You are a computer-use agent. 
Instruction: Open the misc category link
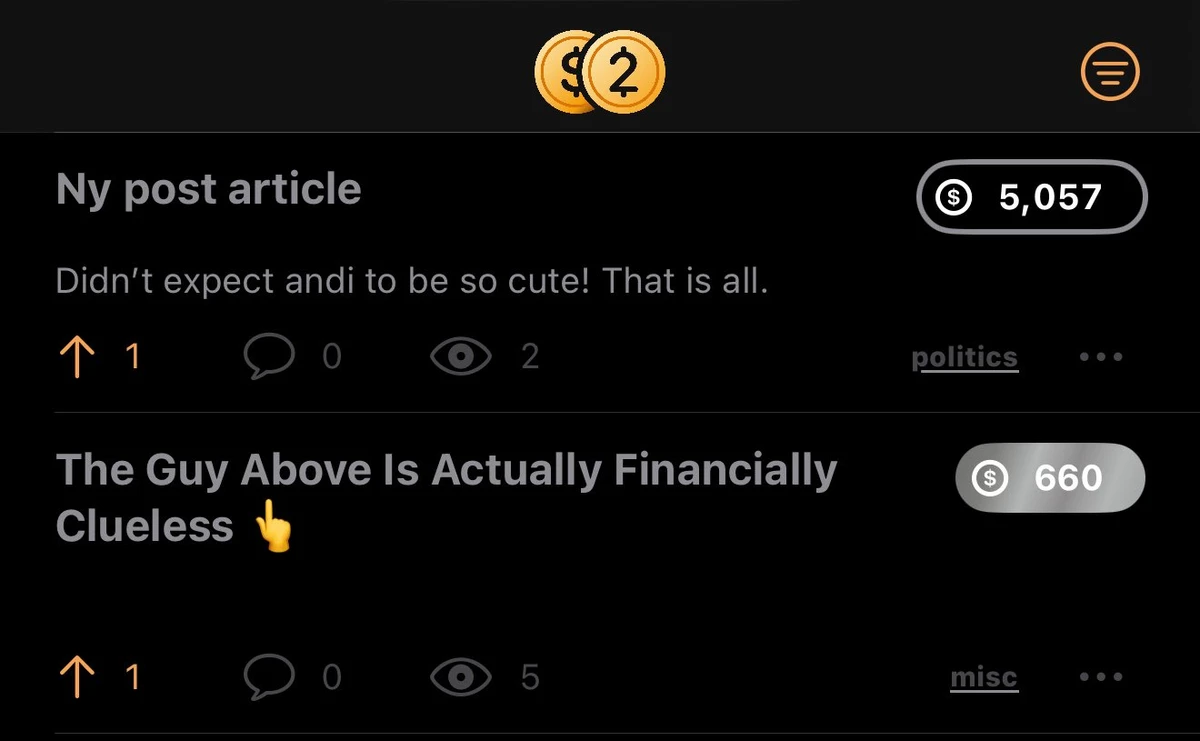click(x=983, y=678)
